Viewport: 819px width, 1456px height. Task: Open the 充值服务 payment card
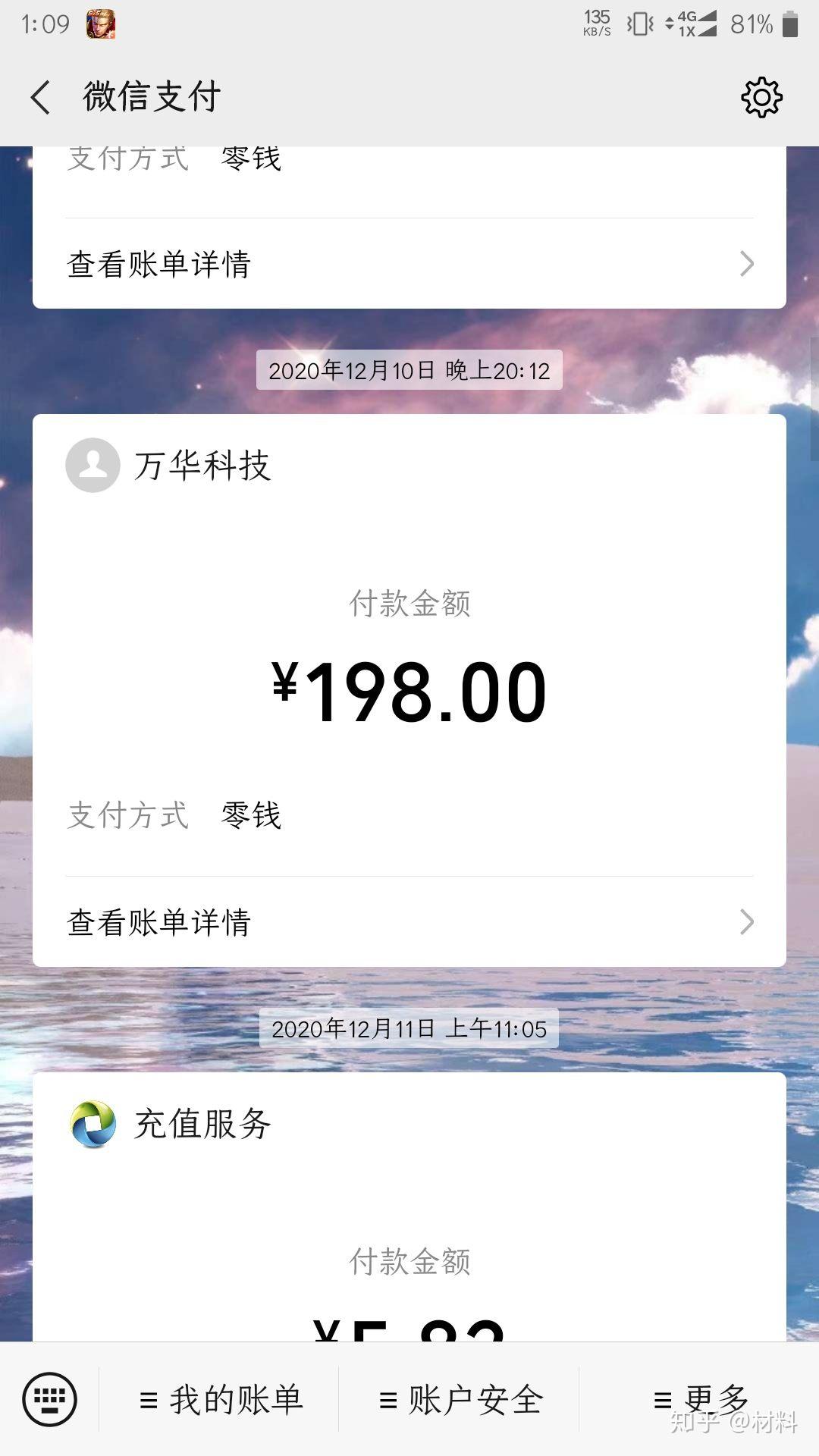point(409,1206)
